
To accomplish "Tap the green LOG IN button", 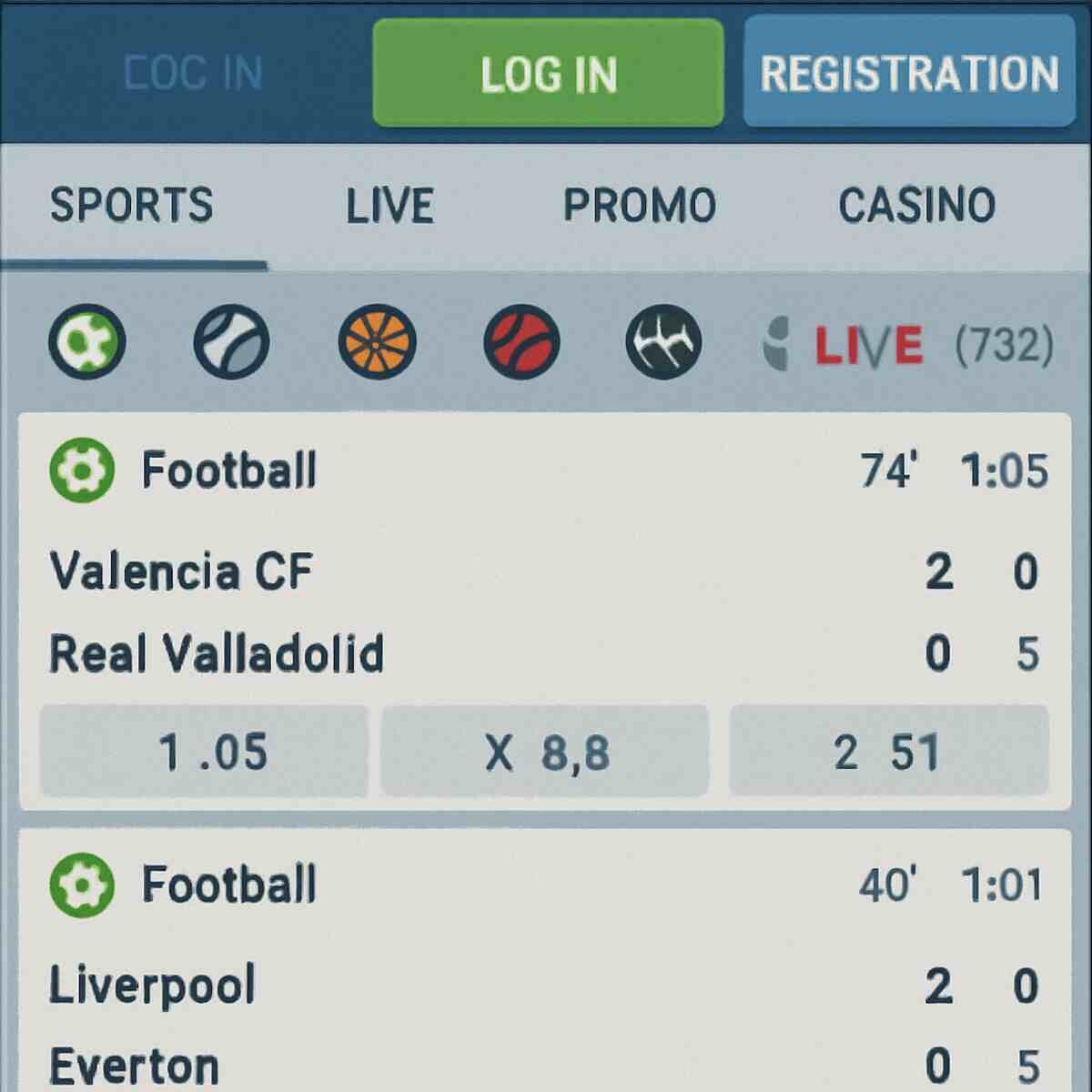I will click(548, 73).
